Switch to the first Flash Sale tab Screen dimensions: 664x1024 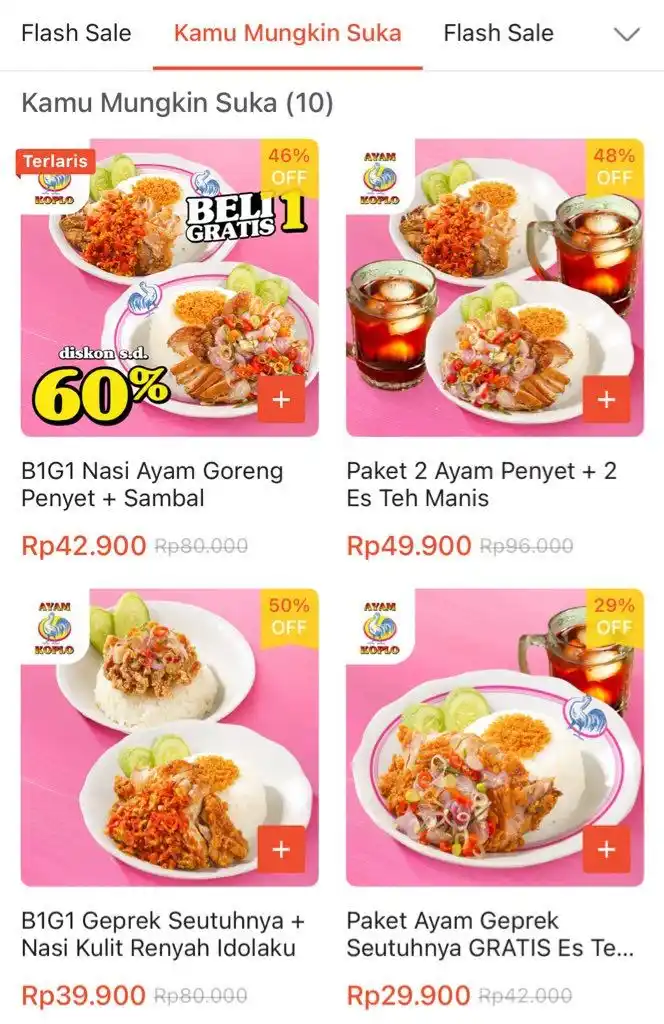pos(76,33)
